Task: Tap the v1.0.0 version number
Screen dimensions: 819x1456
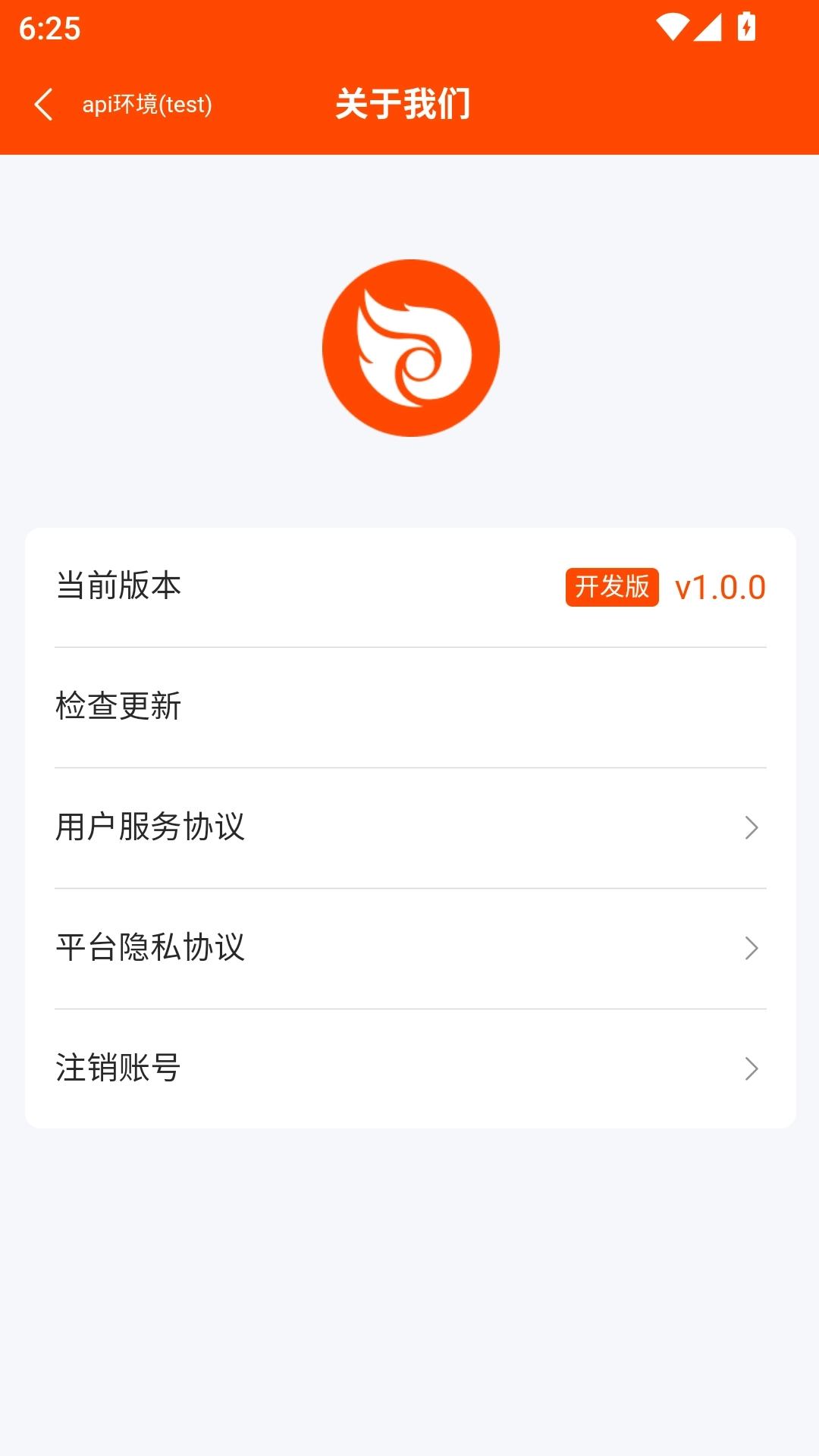Action: pos(720,586)
